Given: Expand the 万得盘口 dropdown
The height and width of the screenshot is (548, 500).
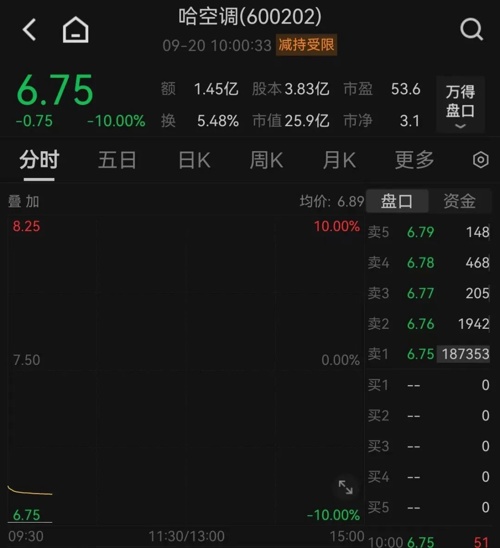Looking at the screenshot, I should click(460, 104).
